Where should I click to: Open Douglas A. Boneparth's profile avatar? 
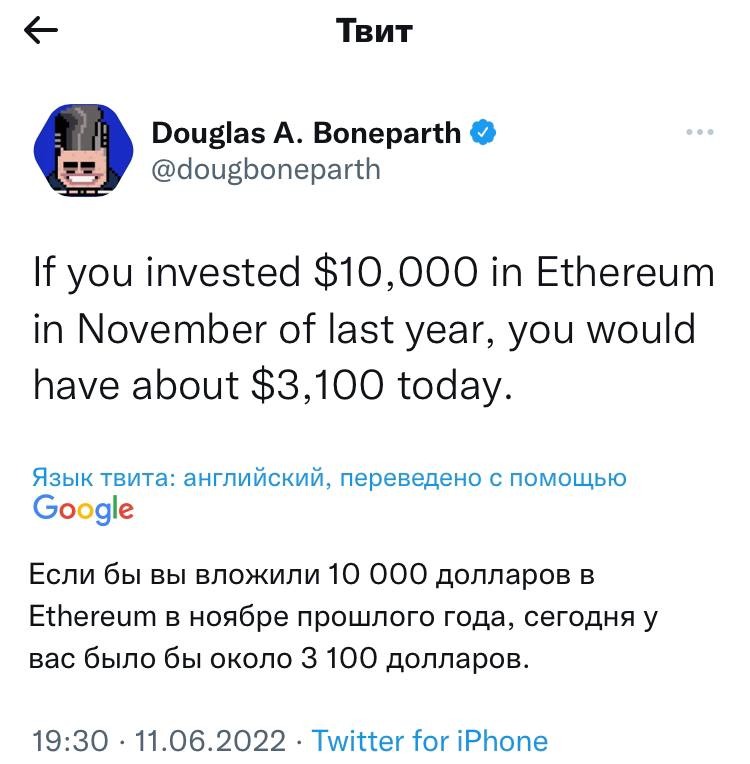(x=83, y=151)
